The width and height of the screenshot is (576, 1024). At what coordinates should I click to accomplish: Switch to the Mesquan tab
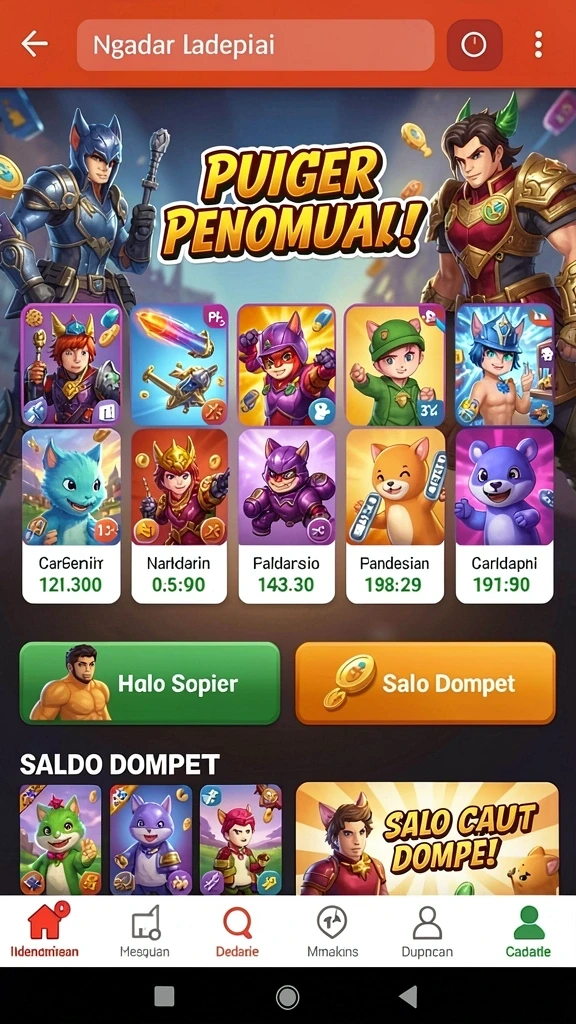pyautogui.click(x=145, y=930)
